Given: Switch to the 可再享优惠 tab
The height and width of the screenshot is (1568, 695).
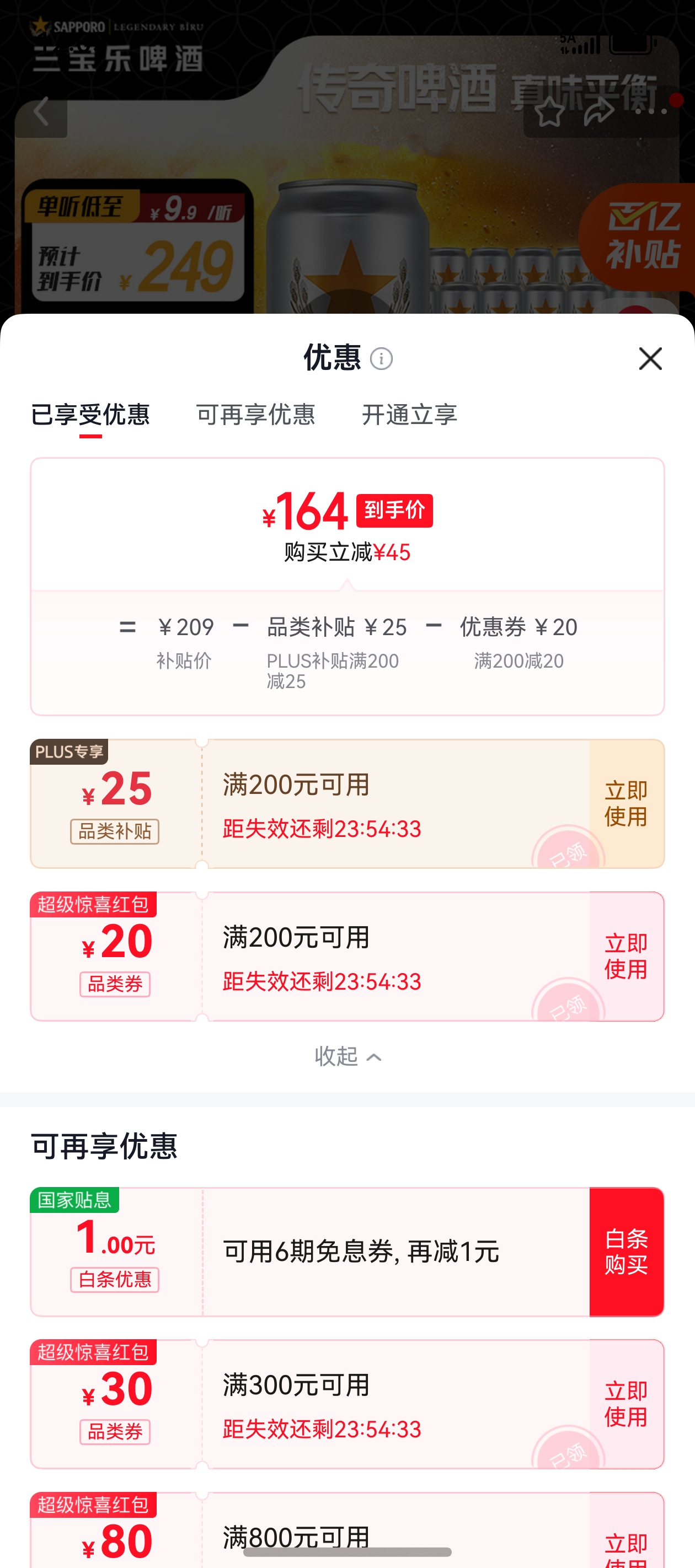Looking at the screenshot, I should pos(255,415).
